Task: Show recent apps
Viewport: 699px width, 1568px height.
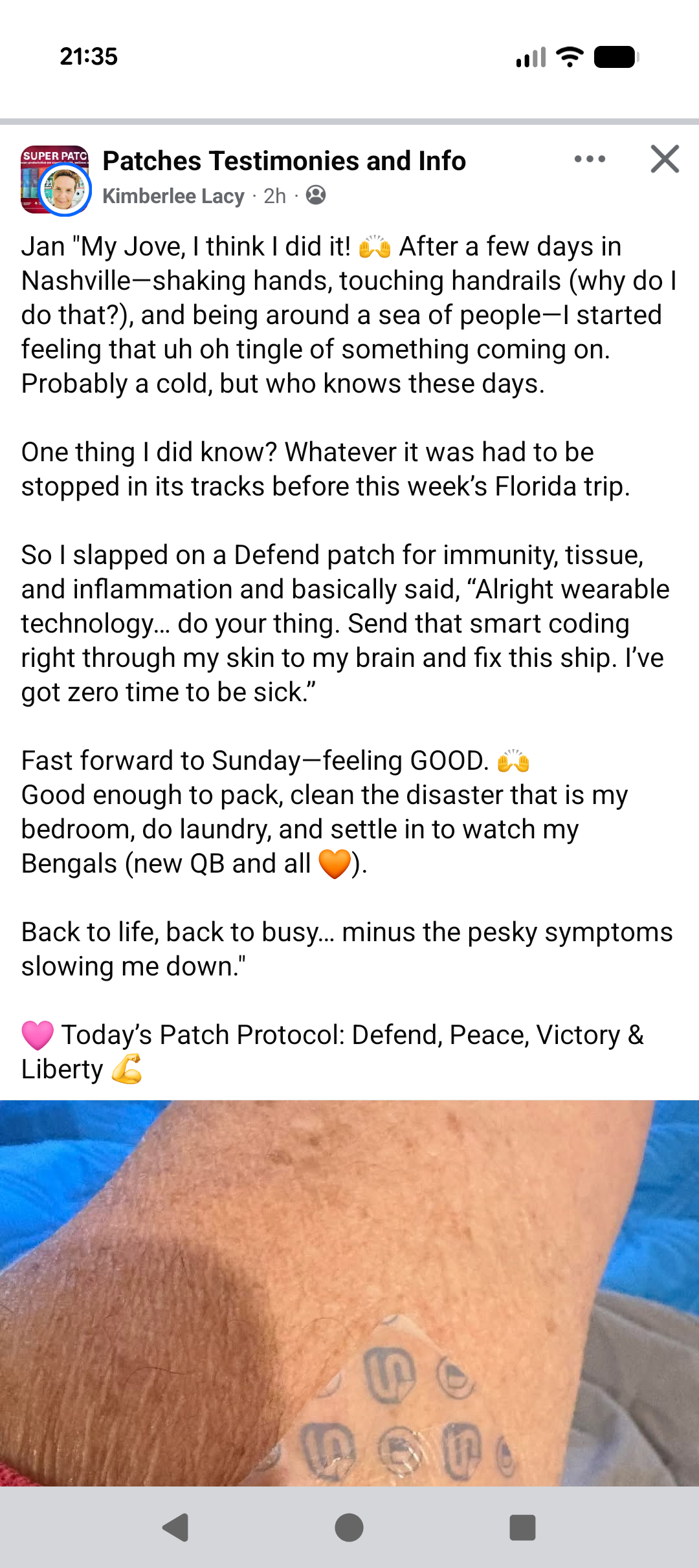Action: click(x=522, y=1528)
